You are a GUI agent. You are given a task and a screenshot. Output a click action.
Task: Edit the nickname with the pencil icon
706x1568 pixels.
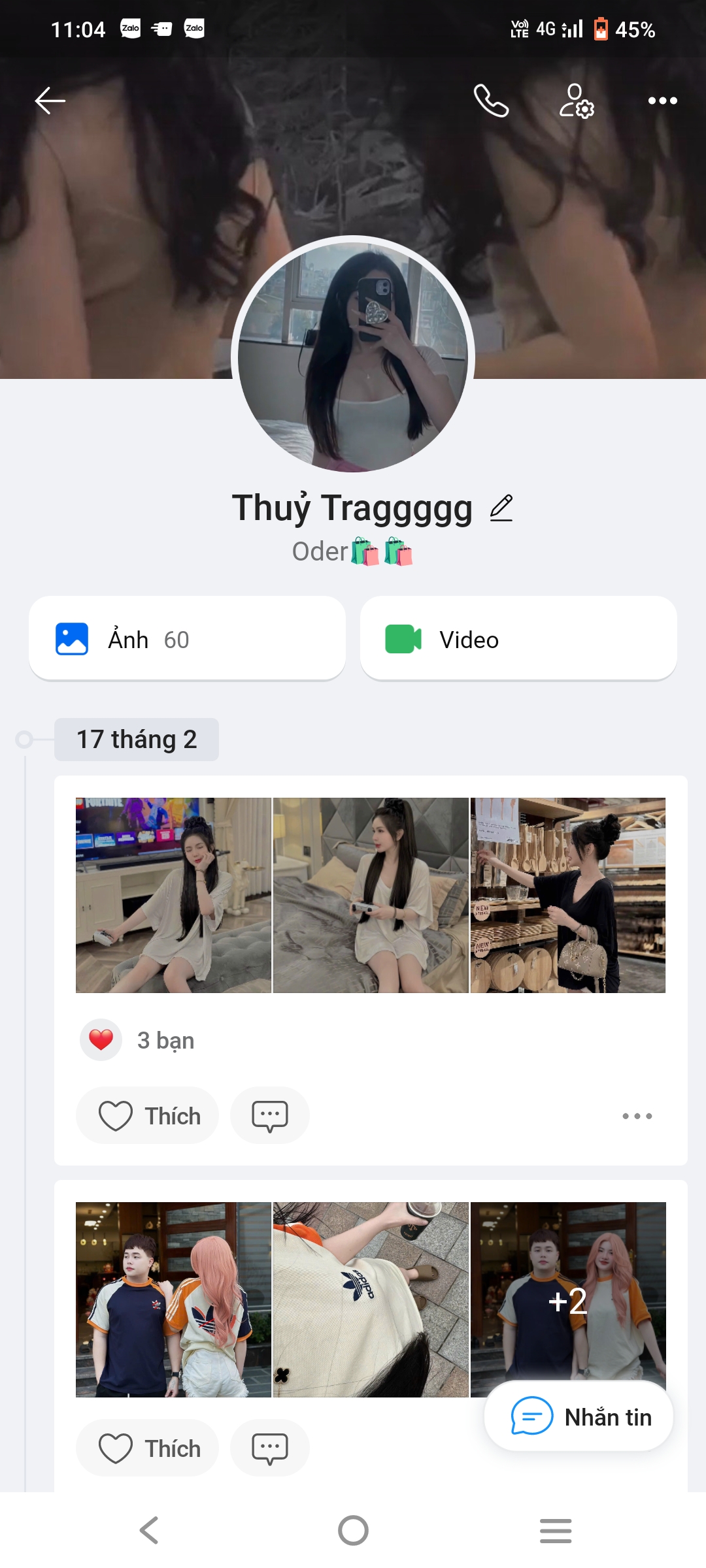tap(501, 508)
